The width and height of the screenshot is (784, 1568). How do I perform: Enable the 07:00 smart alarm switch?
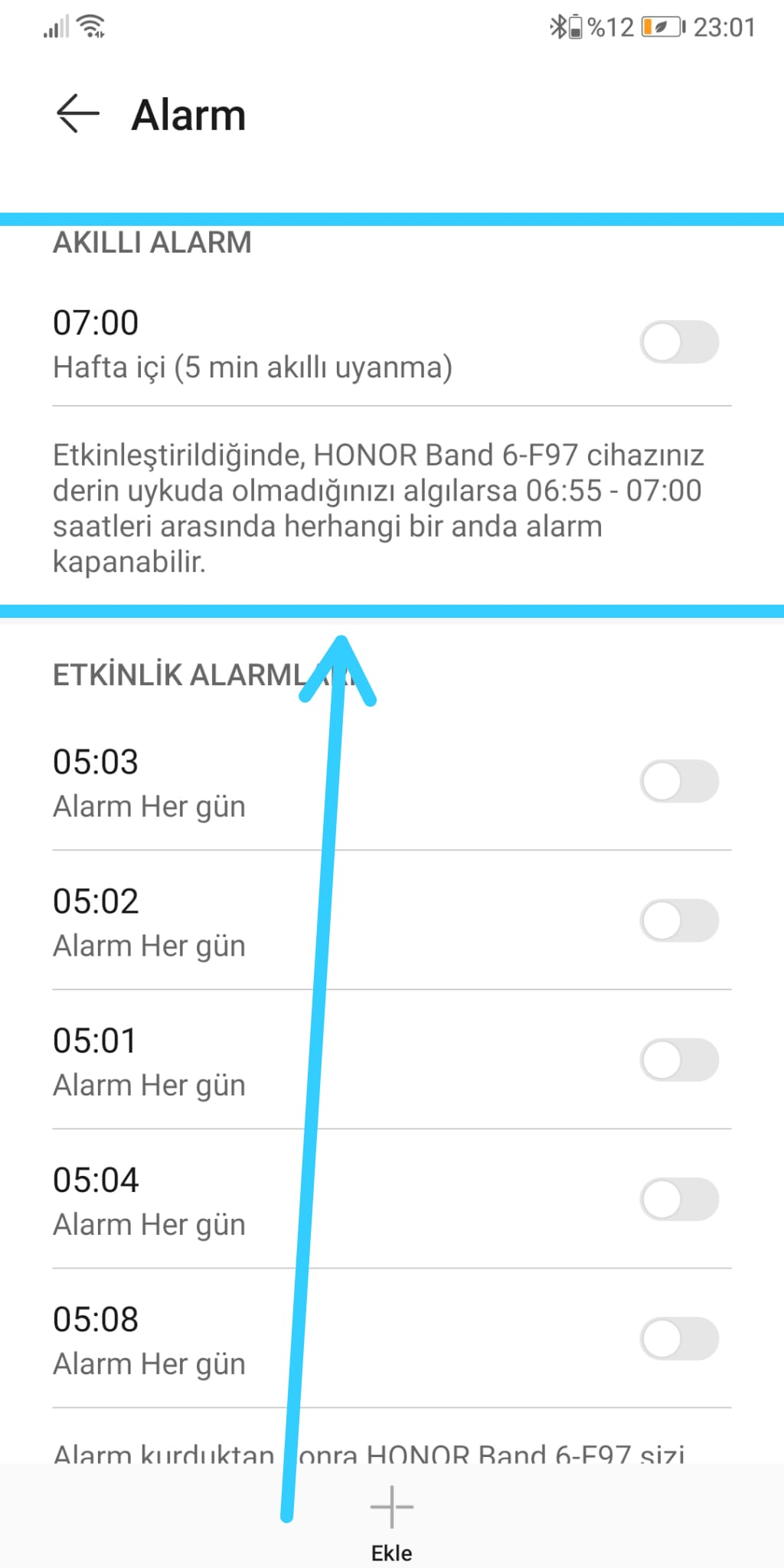(x=678, y=342)
